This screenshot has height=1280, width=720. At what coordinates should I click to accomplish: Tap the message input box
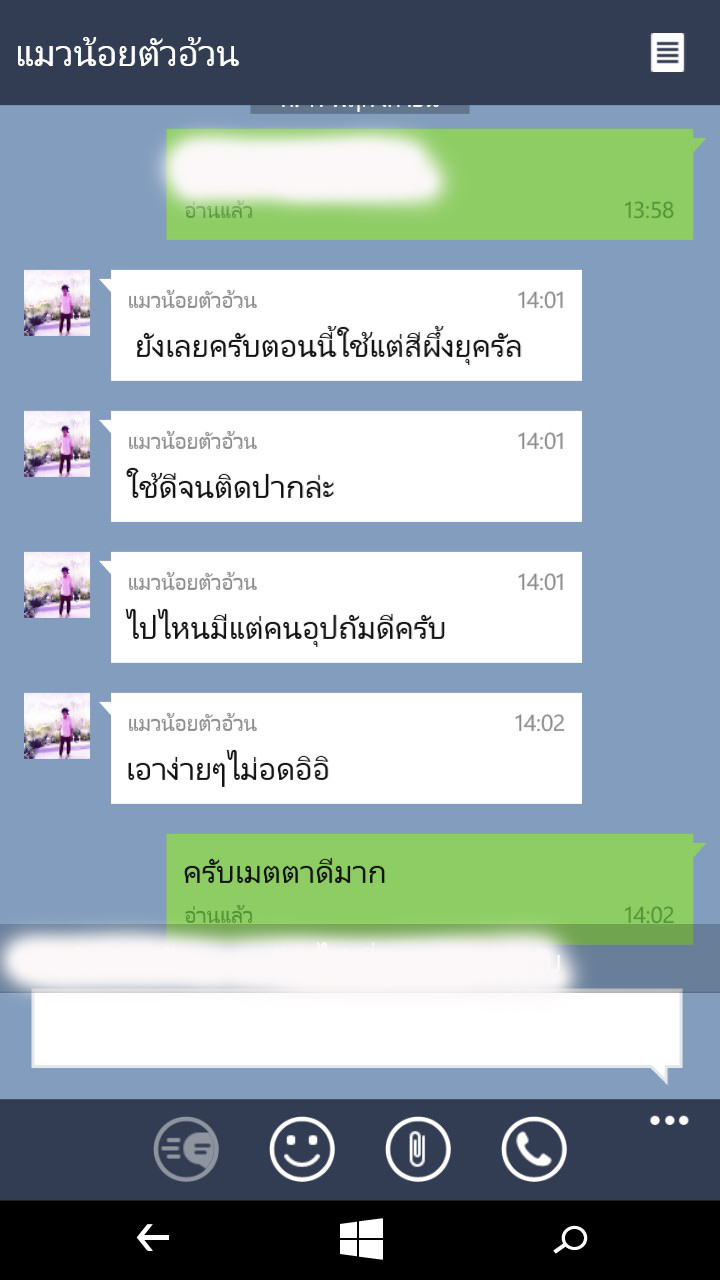point(357,1028)
